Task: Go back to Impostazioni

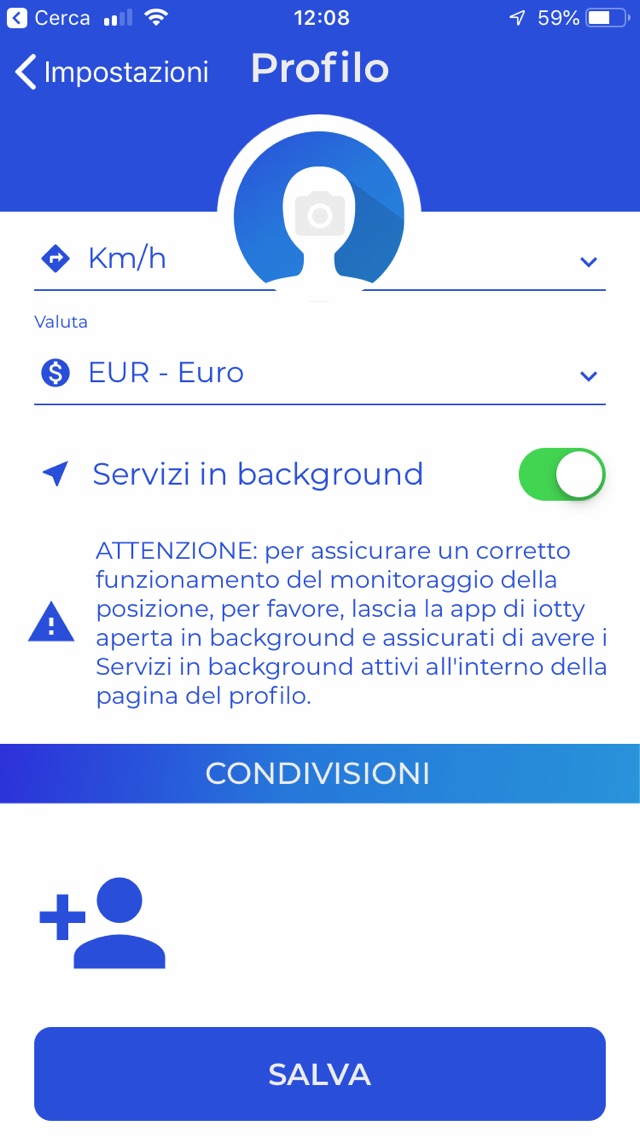Action: point(112,72)
